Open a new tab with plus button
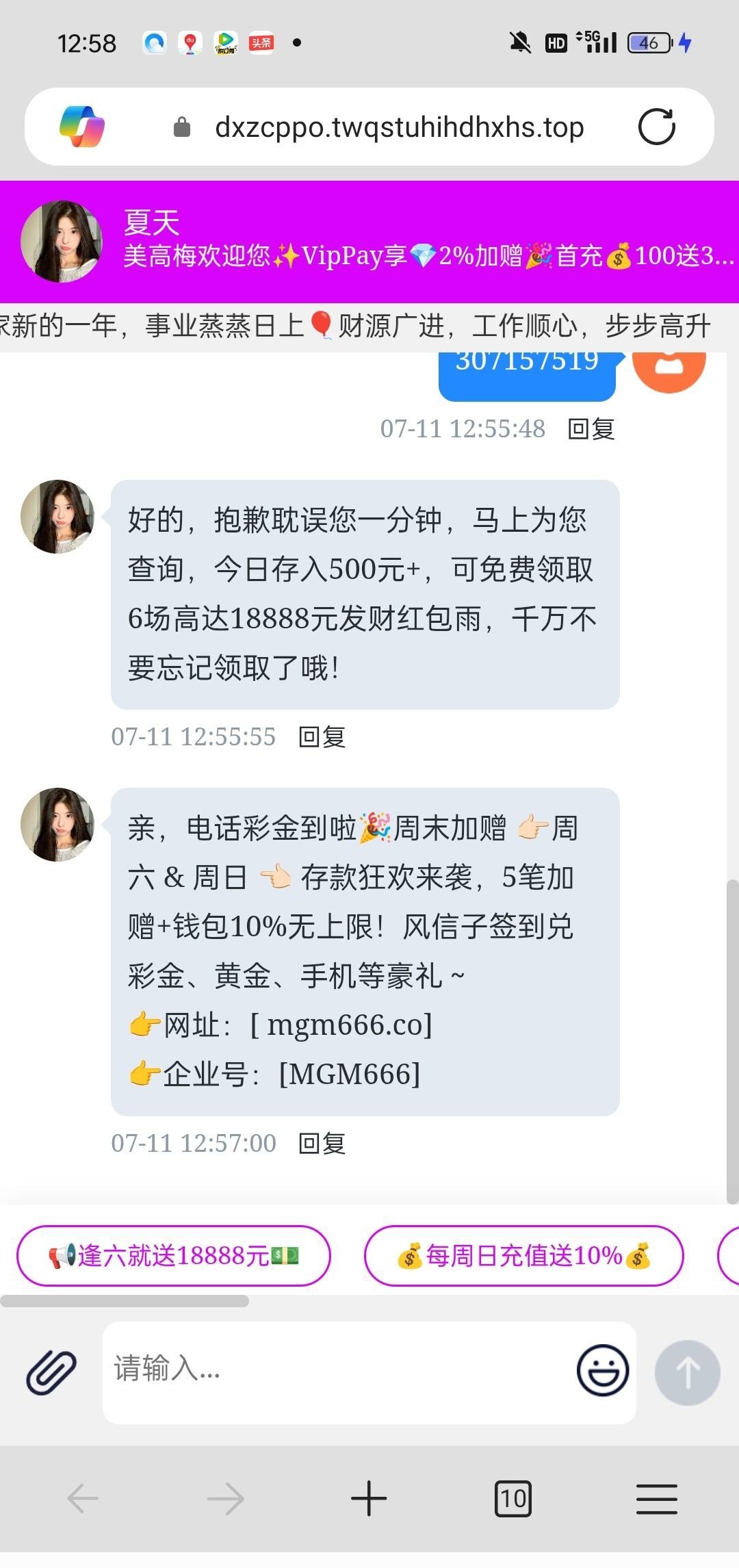The width and height of the screenshot is (739, 1568). point(369,1498)
